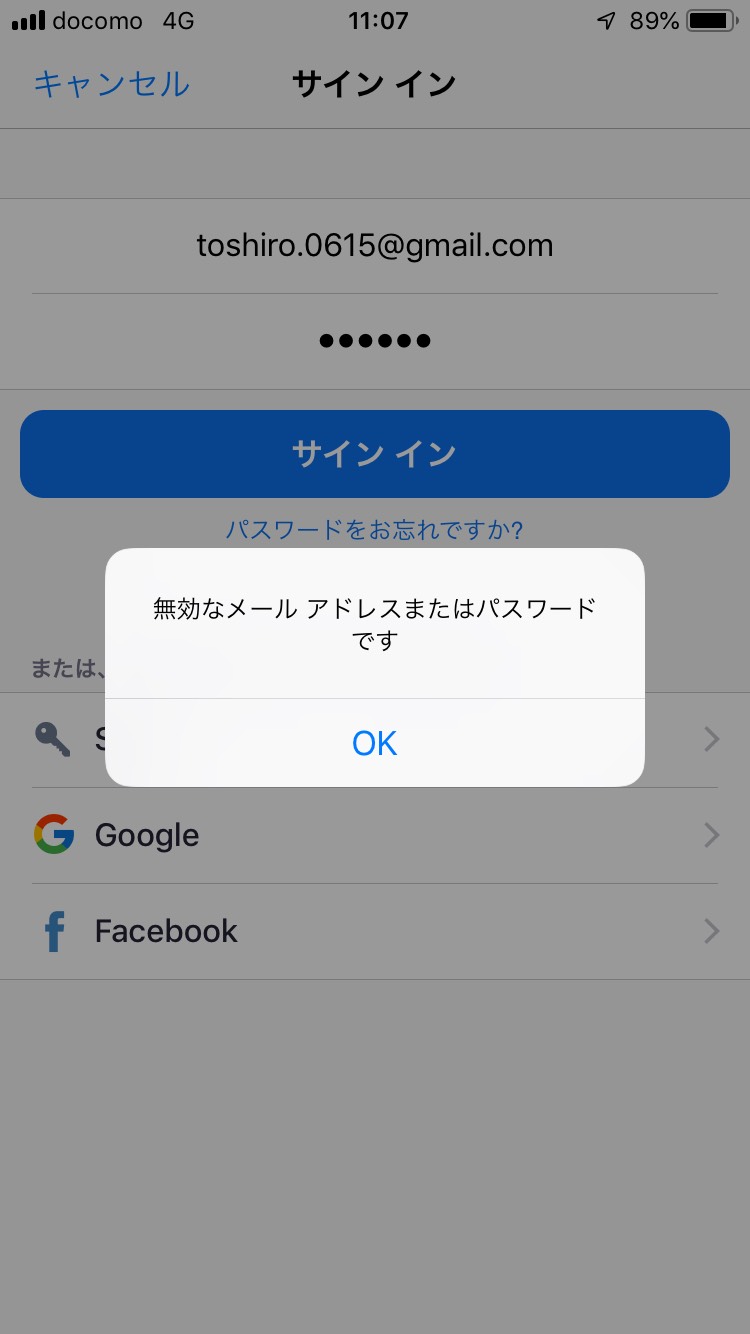Open the パスワードをお忘れですか? link

375,529
